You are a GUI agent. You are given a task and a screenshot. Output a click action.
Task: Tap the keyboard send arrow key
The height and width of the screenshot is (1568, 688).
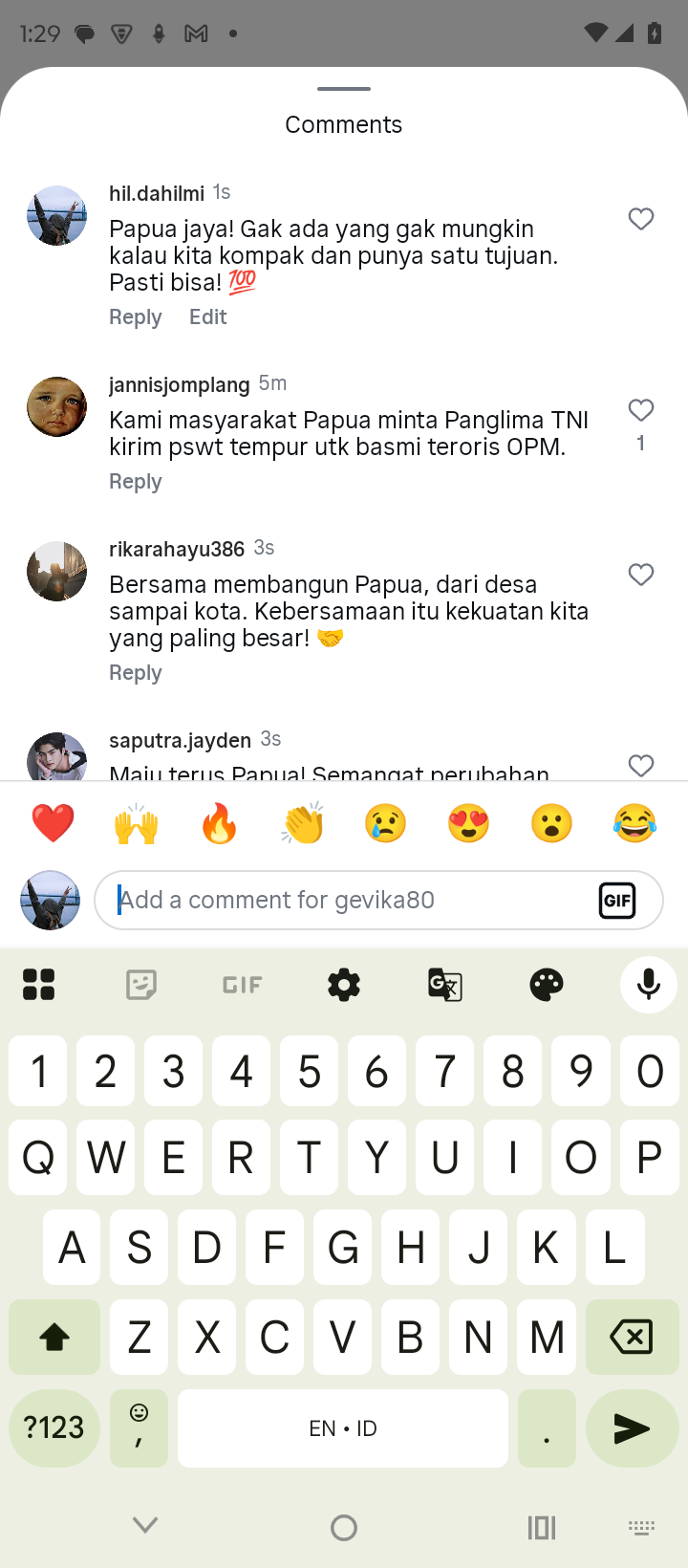click(x=632, y=1428)
